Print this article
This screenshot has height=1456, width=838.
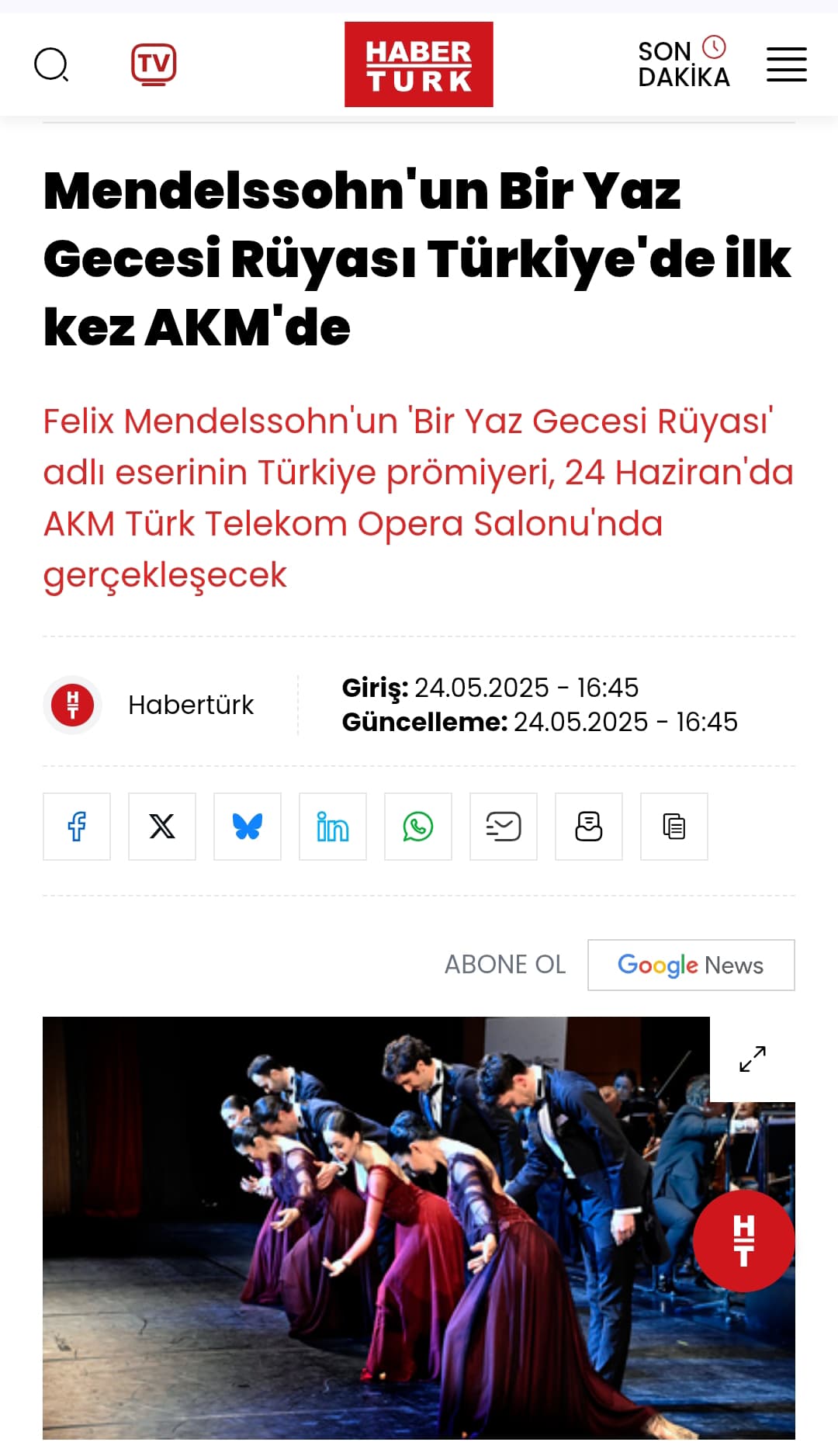coord(589,827)
